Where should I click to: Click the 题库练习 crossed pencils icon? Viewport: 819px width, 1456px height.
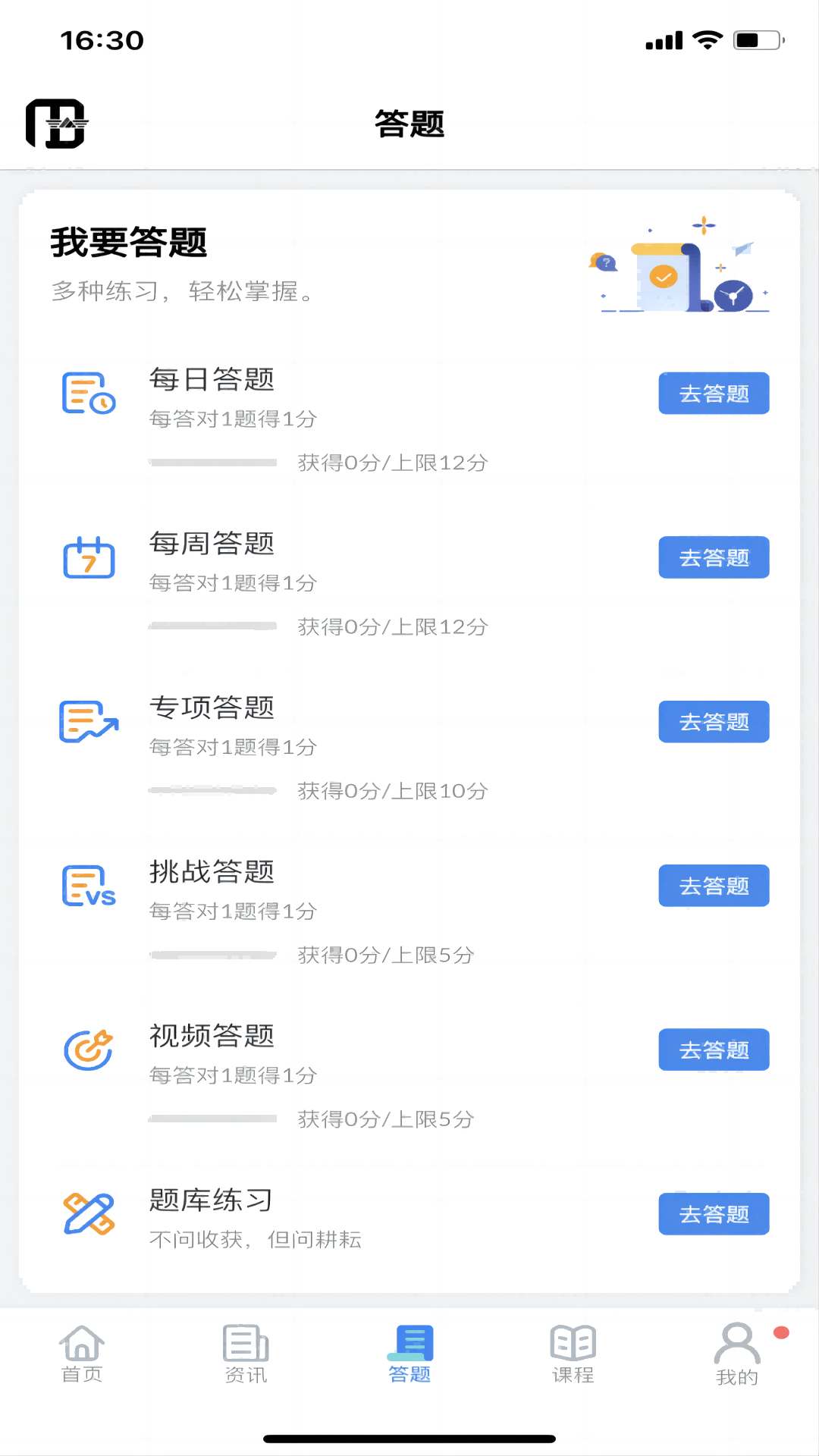click(88, 1215)
